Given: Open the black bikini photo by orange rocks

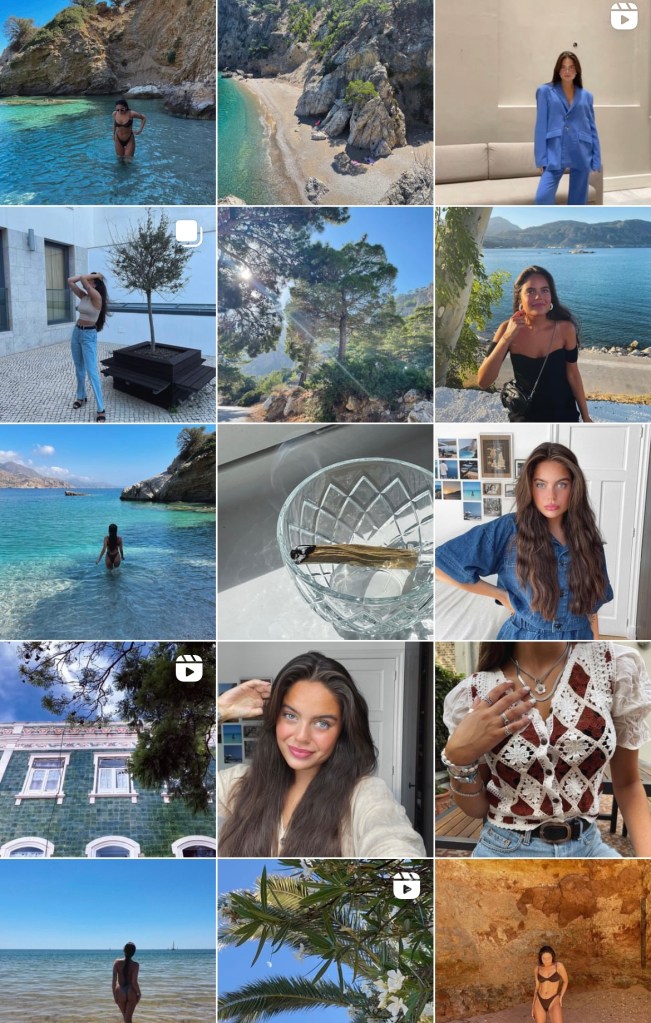Looking at the screenshot, I should 543,941.
